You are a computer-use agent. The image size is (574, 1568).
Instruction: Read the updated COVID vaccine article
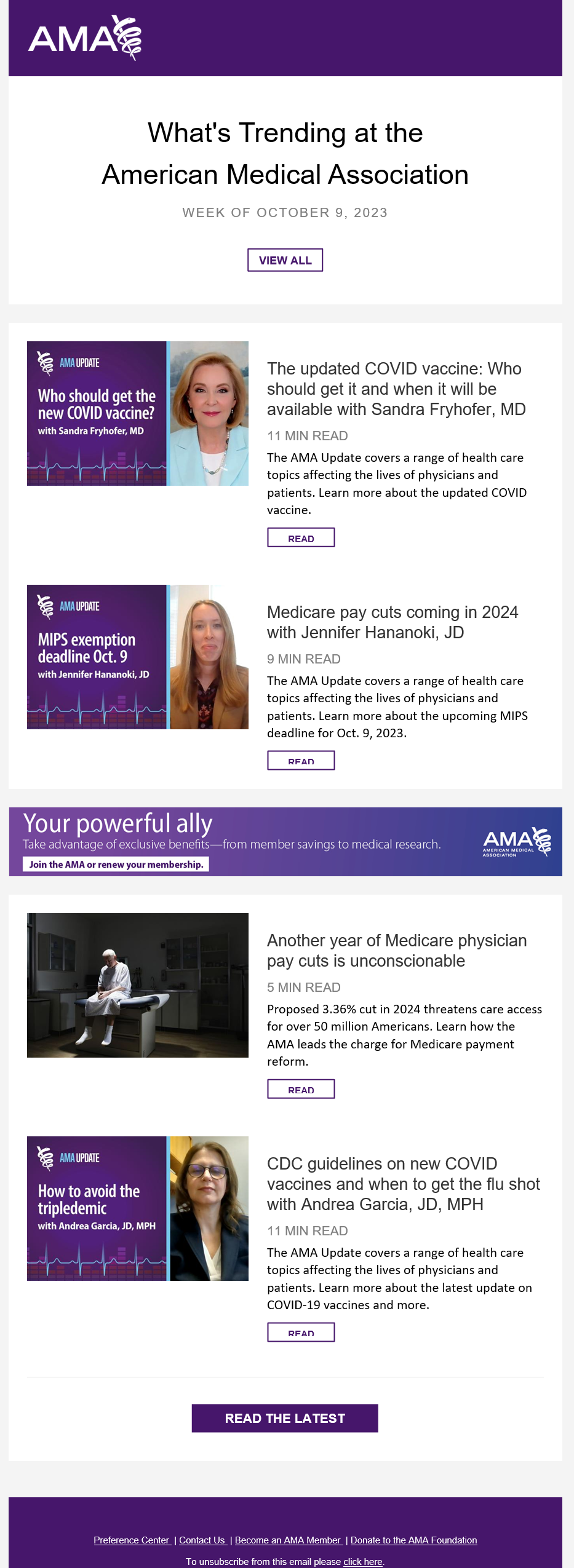point(301,537)
